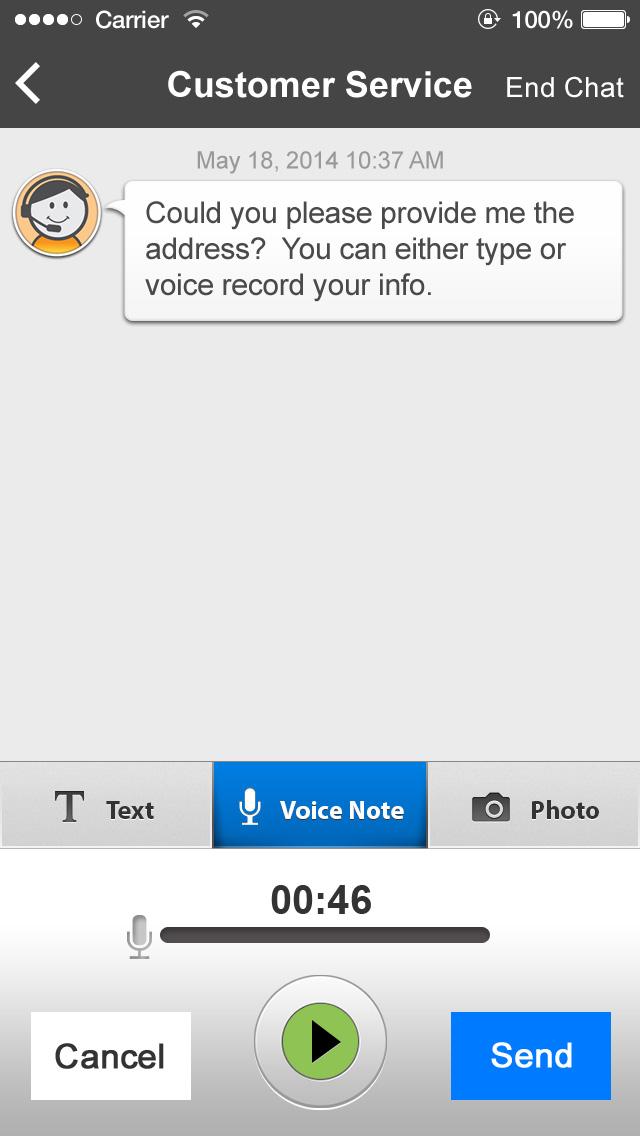Send the voice note
The image size is (640, 1136).
click(531, 1056)
